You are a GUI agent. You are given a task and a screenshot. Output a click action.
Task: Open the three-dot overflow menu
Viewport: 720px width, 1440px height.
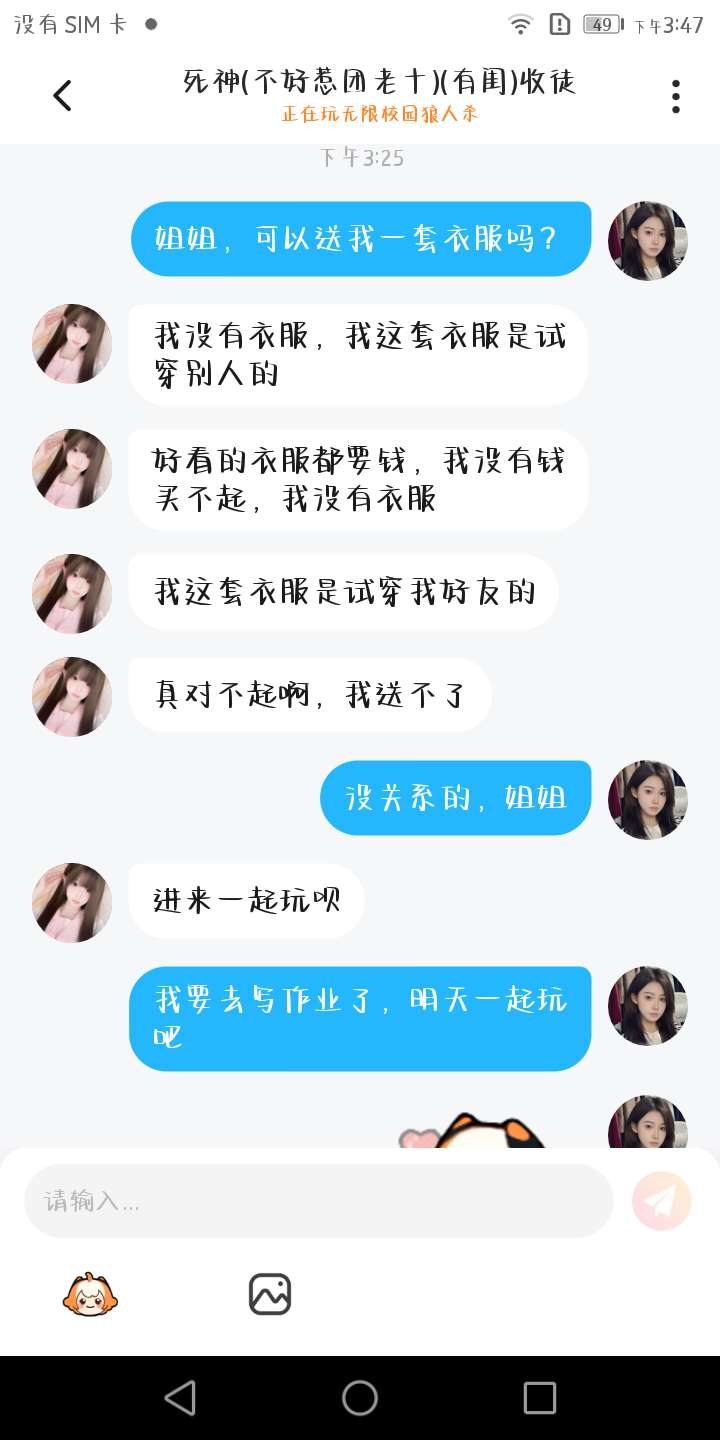tap(676, 96)
